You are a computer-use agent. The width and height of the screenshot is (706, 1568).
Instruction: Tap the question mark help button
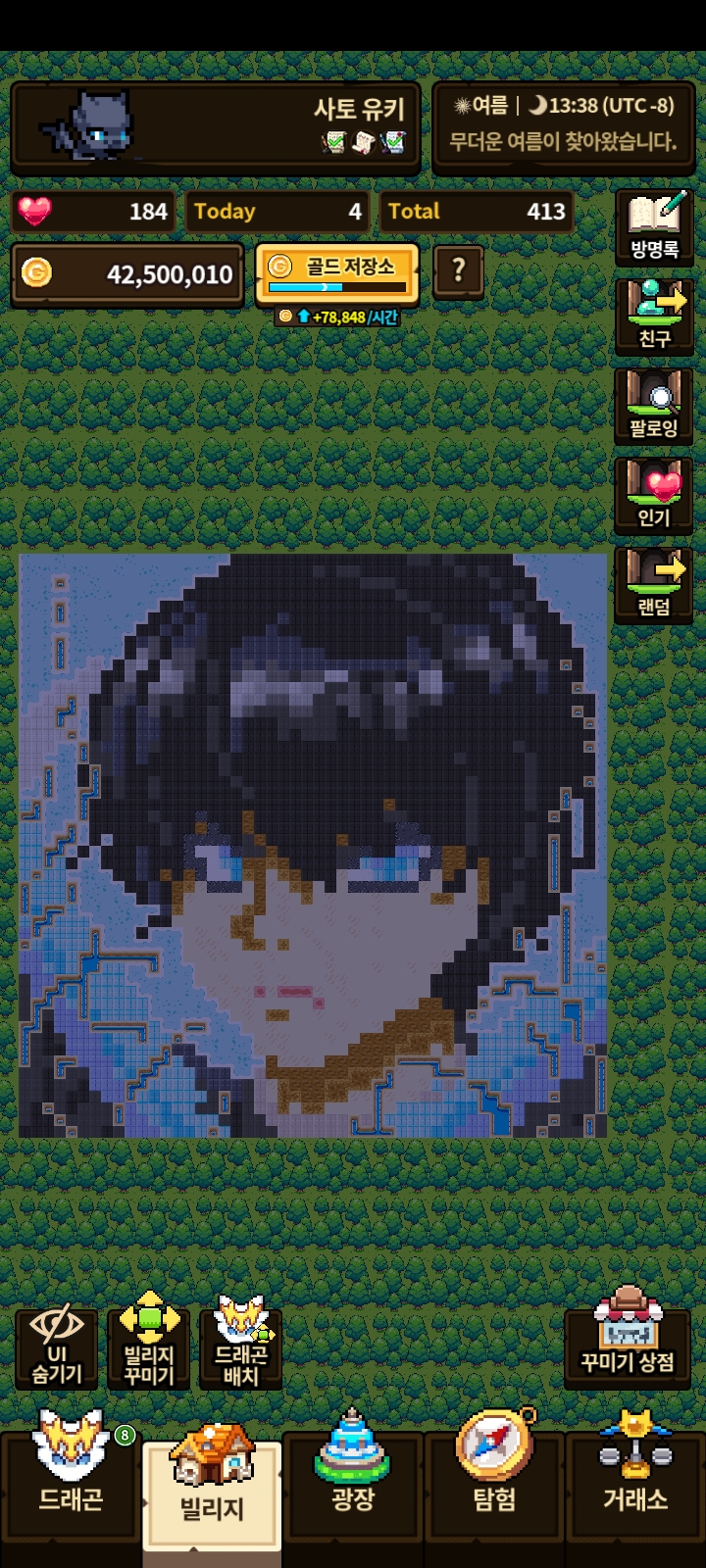[x=458, y=270]
